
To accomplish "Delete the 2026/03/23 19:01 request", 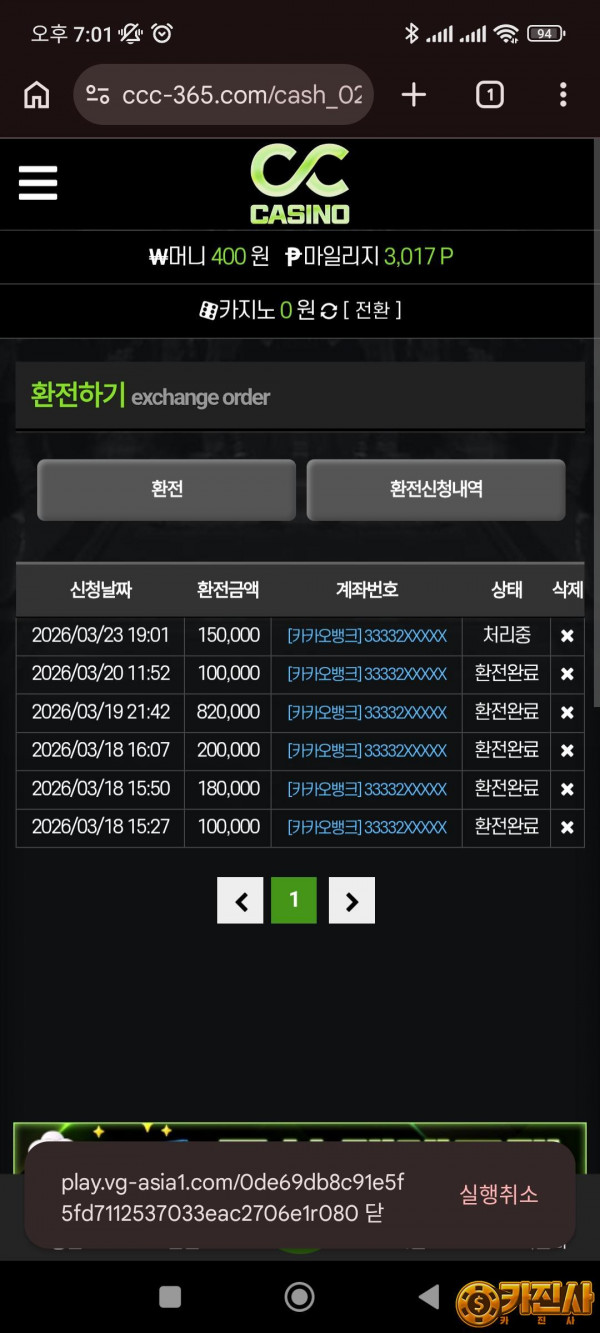I will (567, 636).
